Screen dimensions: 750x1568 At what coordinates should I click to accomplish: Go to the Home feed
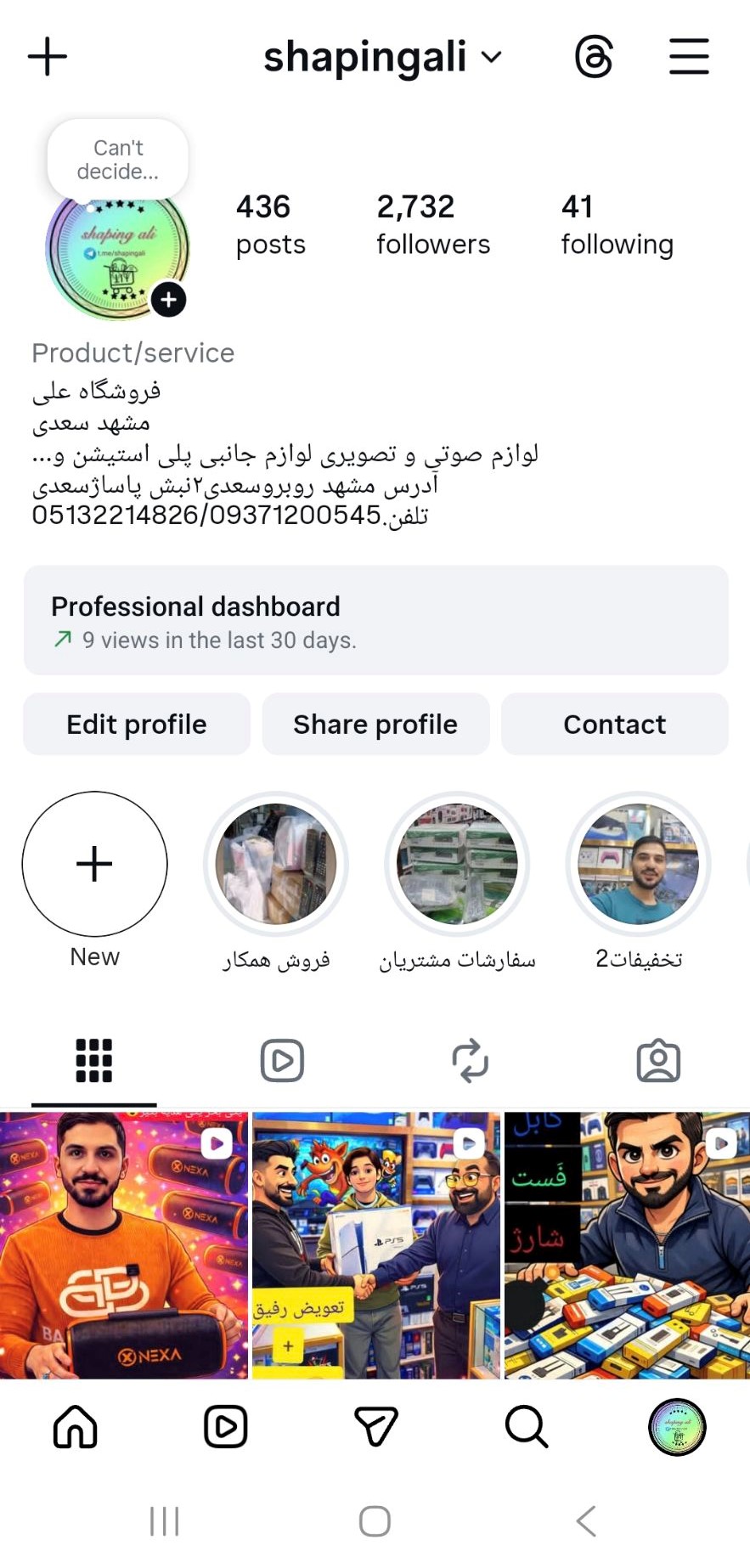click(76, 1426)
